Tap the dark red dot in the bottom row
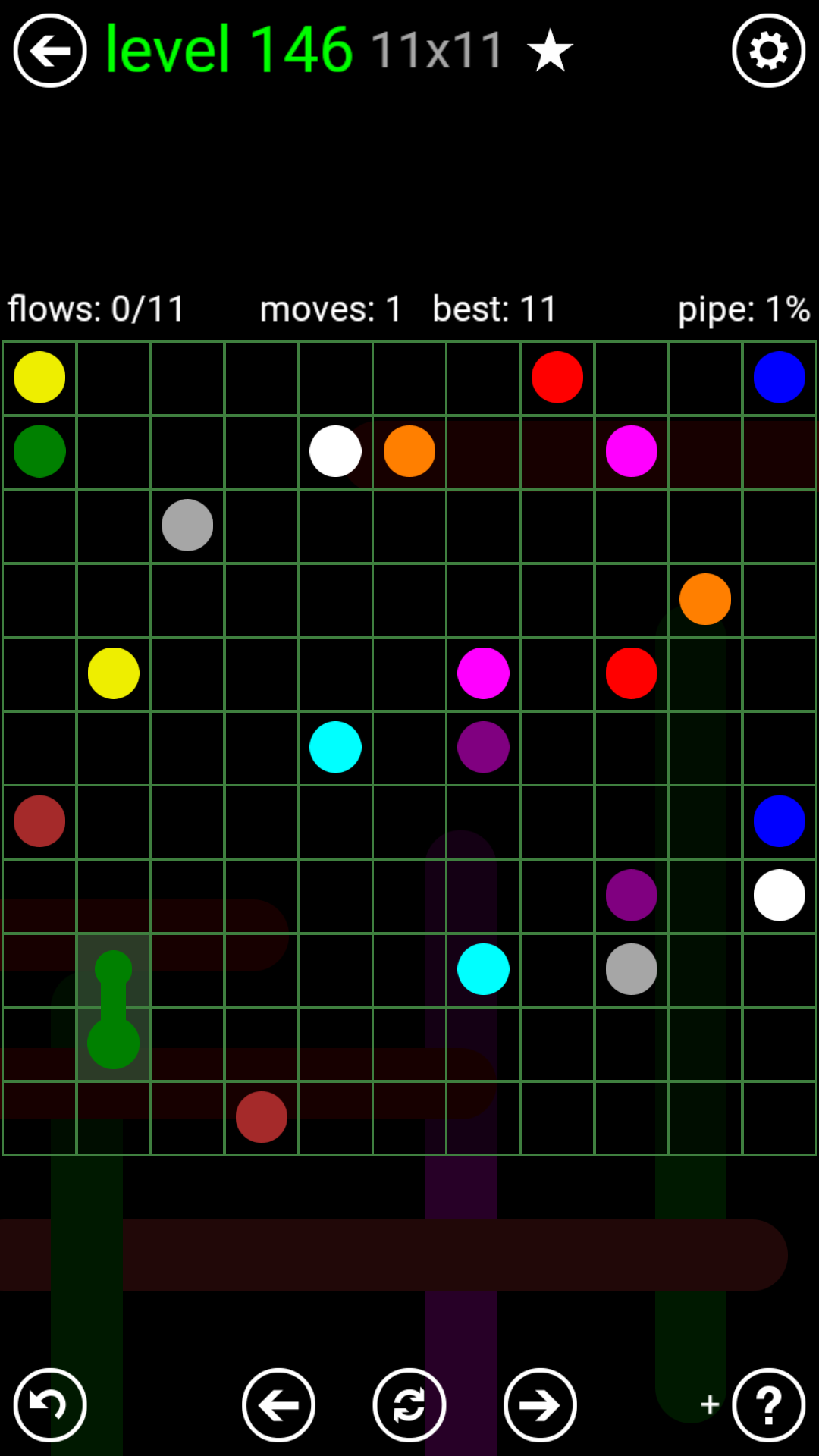The width and height of the screenshot is (819, 1456). pos(262,1117)
